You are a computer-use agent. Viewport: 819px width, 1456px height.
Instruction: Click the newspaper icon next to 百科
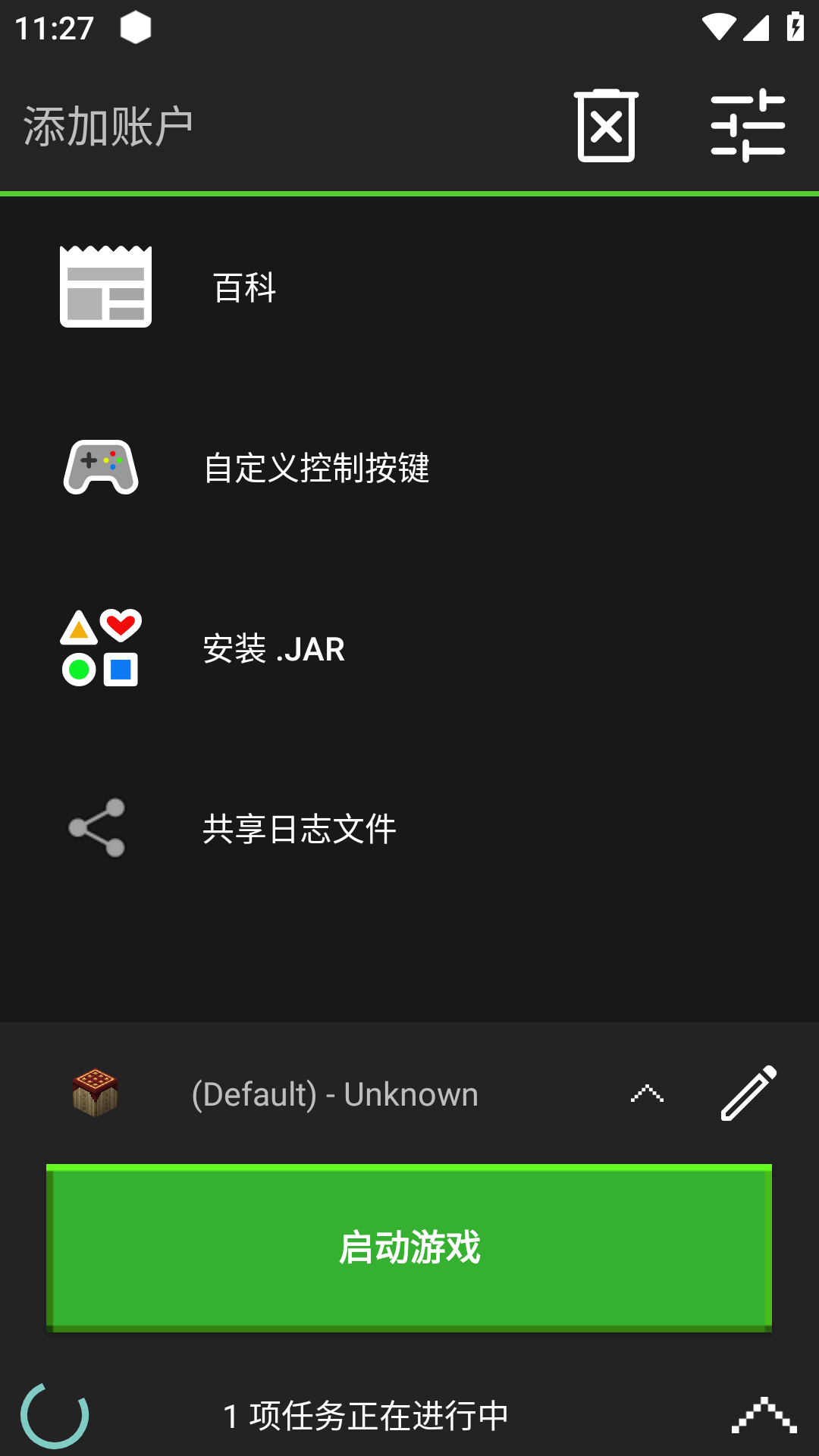coord(107,287)
